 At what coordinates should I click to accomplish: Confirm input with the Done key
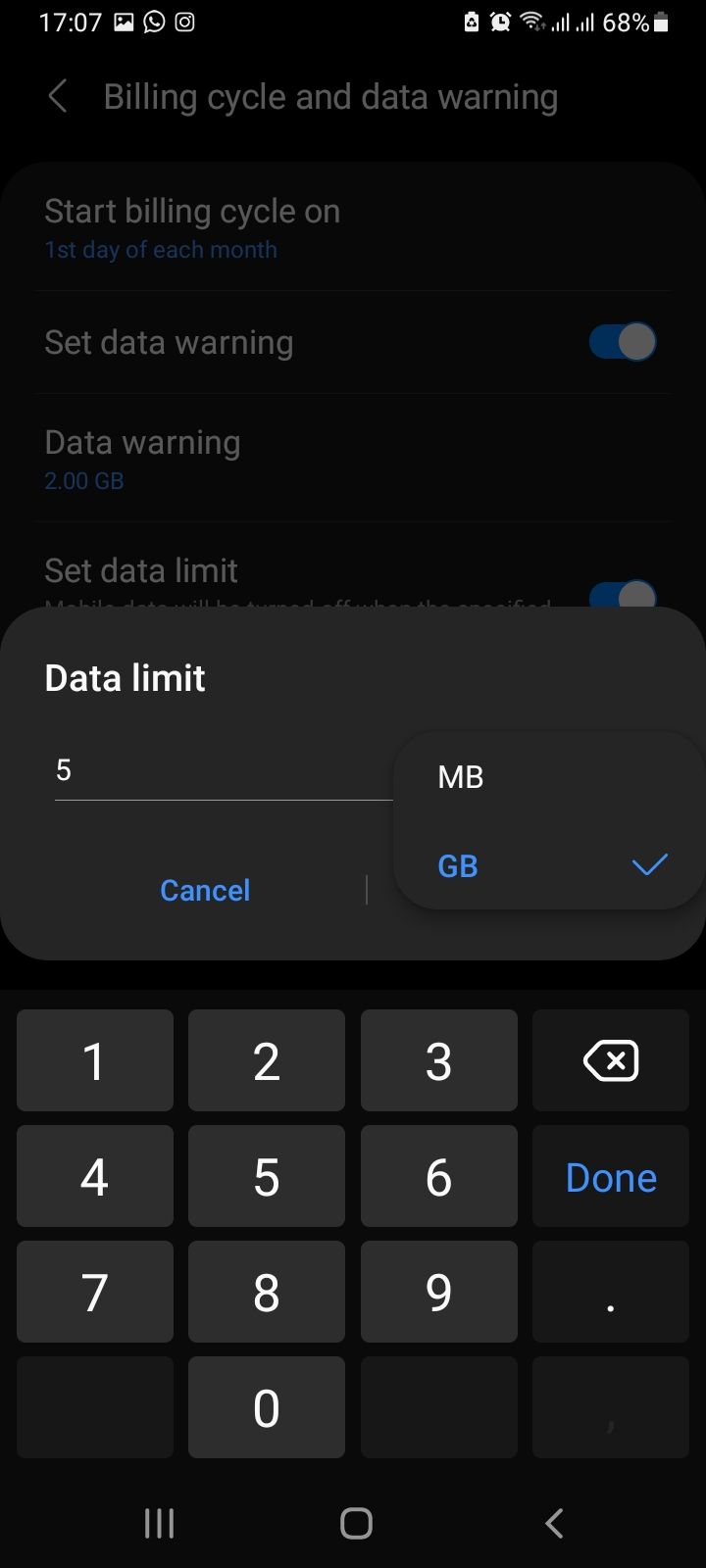[610, 1176]
